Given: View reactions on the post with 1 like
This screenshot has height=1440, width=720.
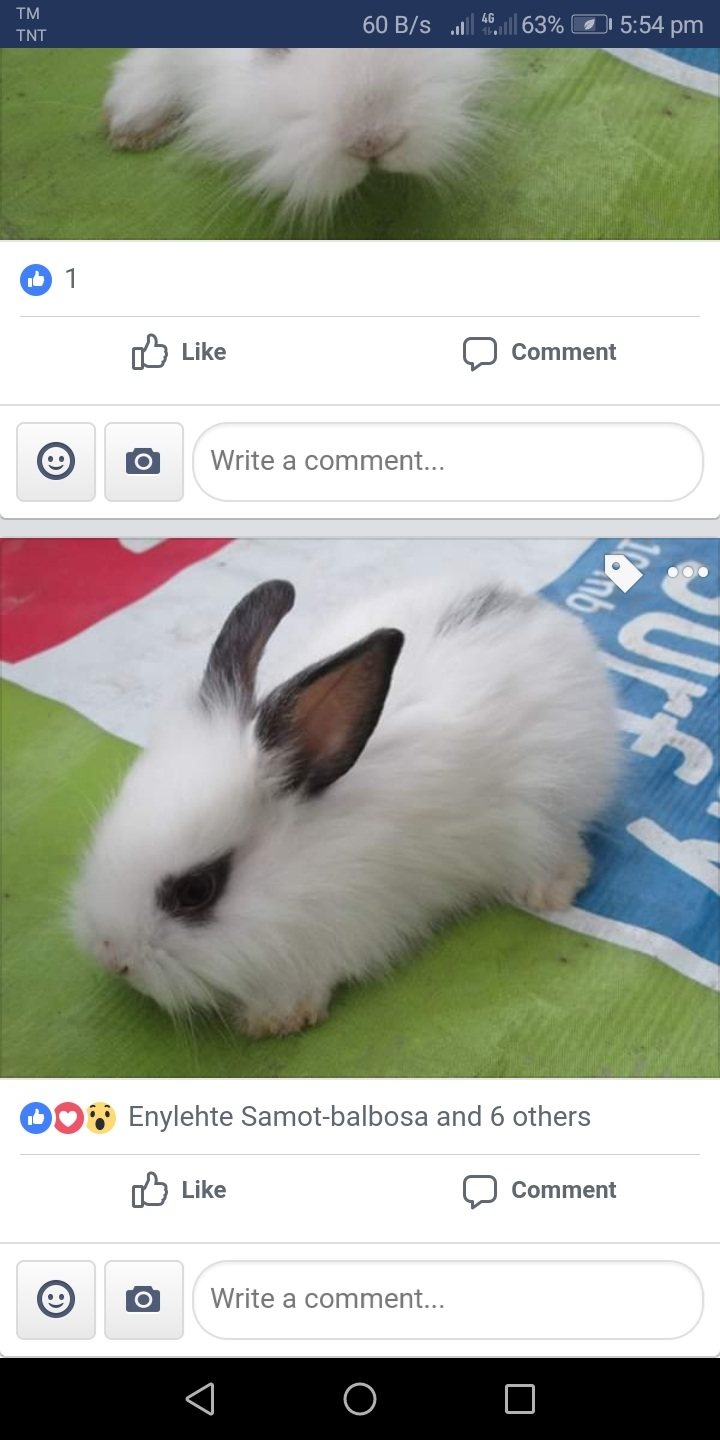Looking at the screenshot, I should pyautogui.click(x=48, y=280).
